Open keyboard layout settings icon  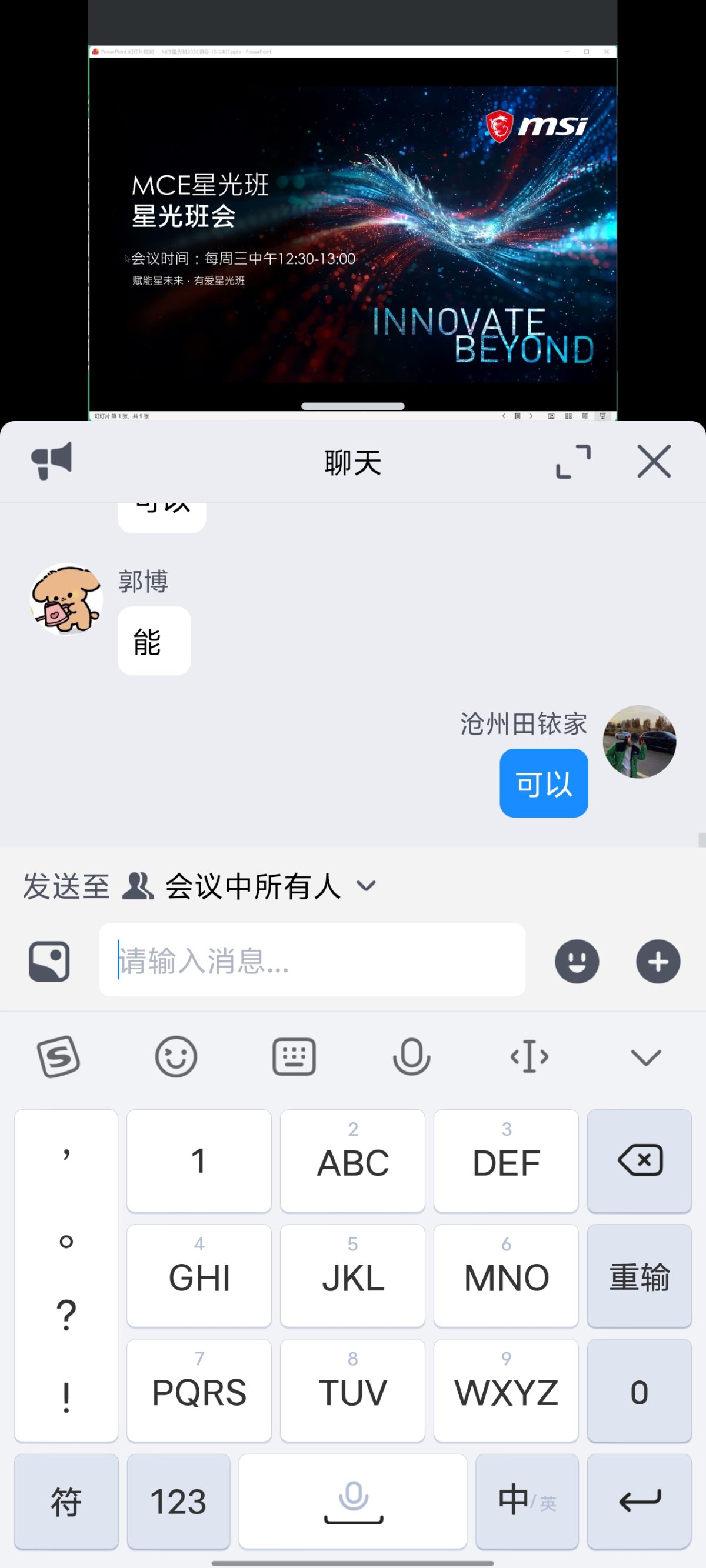pyautogui.click(x=294, y=1057)
